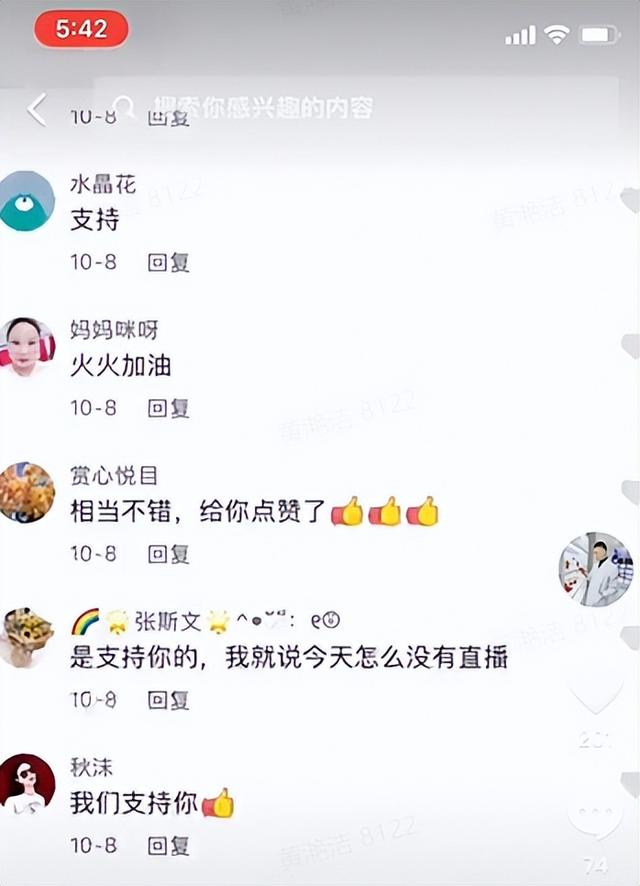Reply to 秋沫's comment
This screenshot has height=886, width=640.
pyautogui.click(x=168, y=846)
